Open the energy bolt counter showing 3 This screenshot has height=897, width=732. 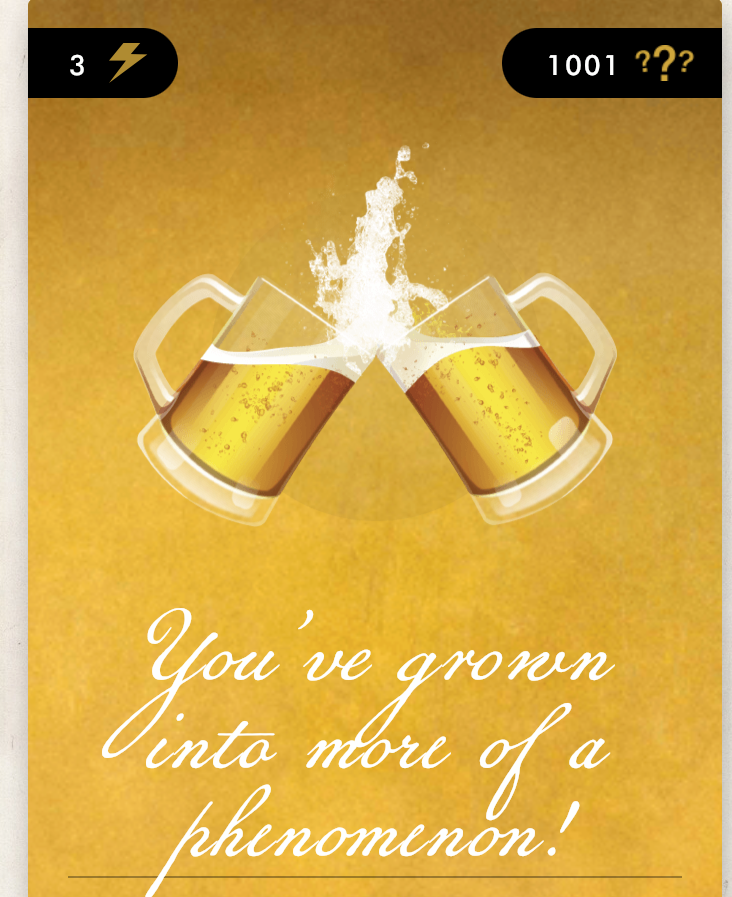[103, 64]
